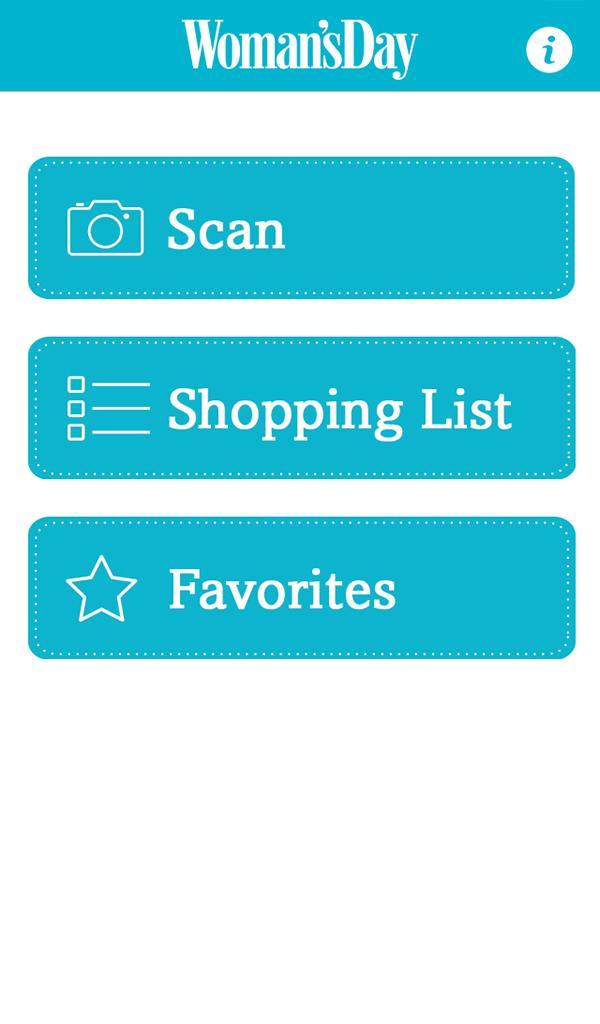Screen dimensions: 600x1024
Task: View your Favorites
Action: (301, 588)
